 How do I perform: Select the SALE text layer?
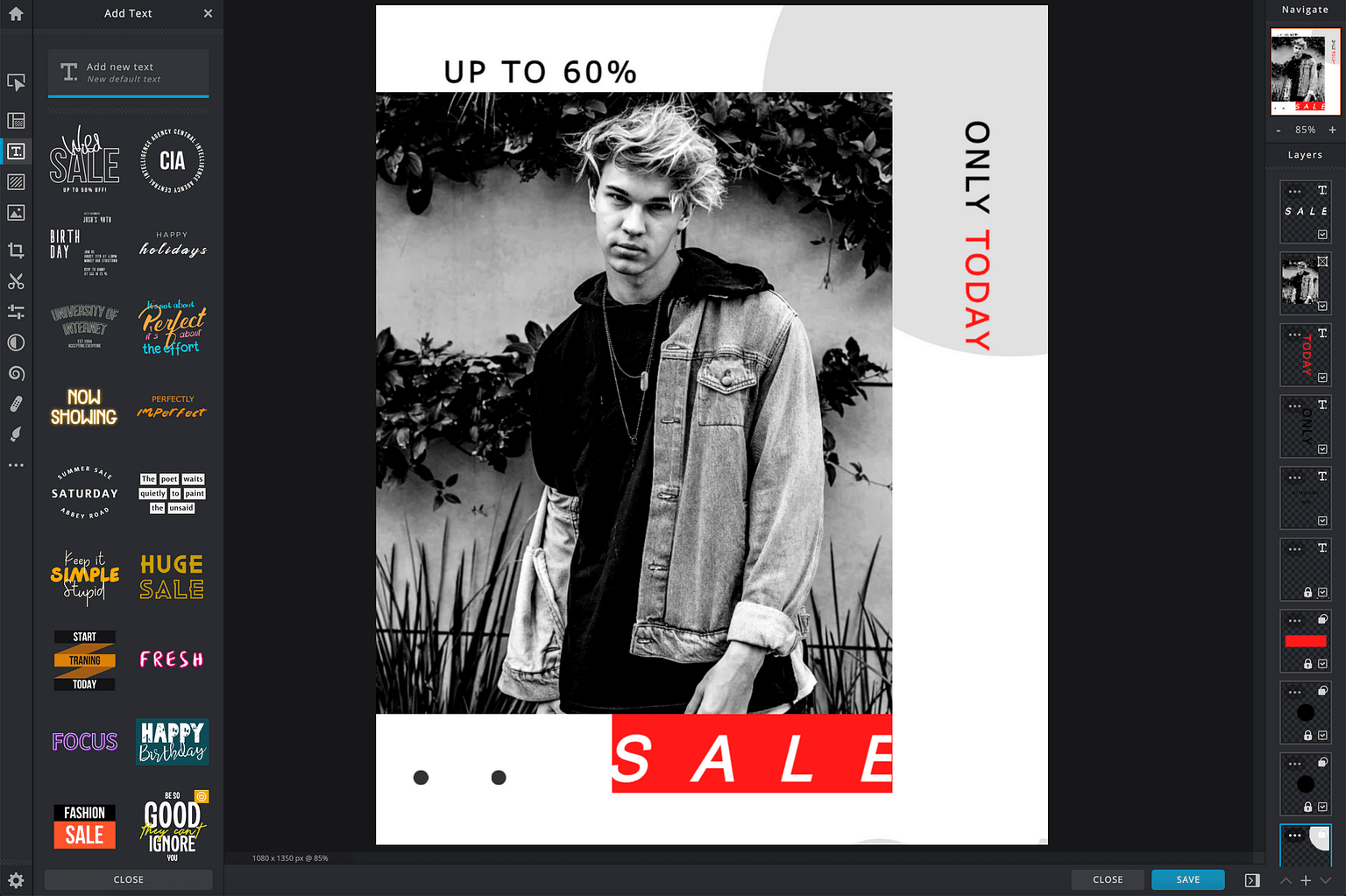[1304, 212]
